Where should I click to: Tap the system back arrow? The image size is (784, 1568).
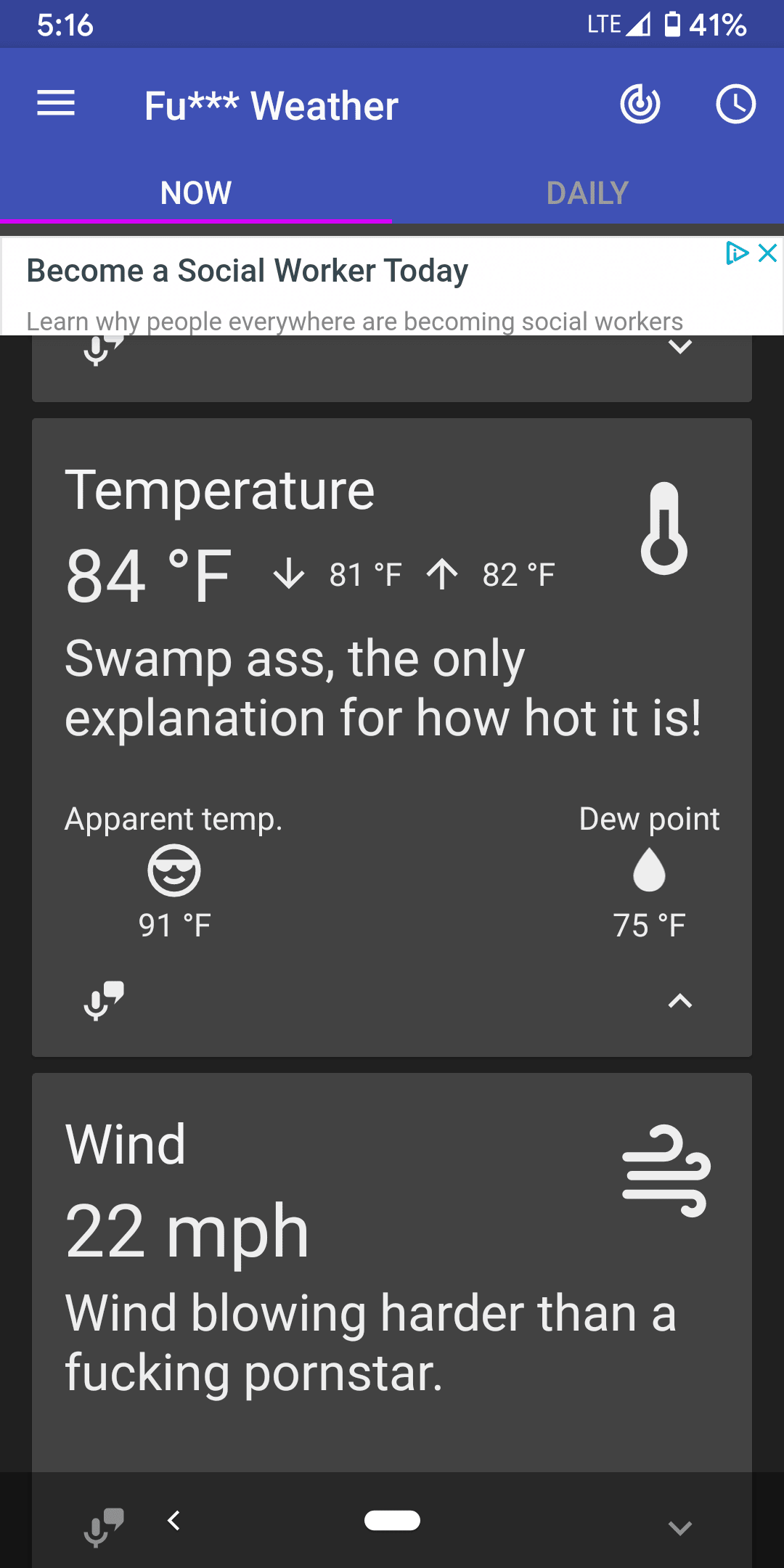point(173,1520)
